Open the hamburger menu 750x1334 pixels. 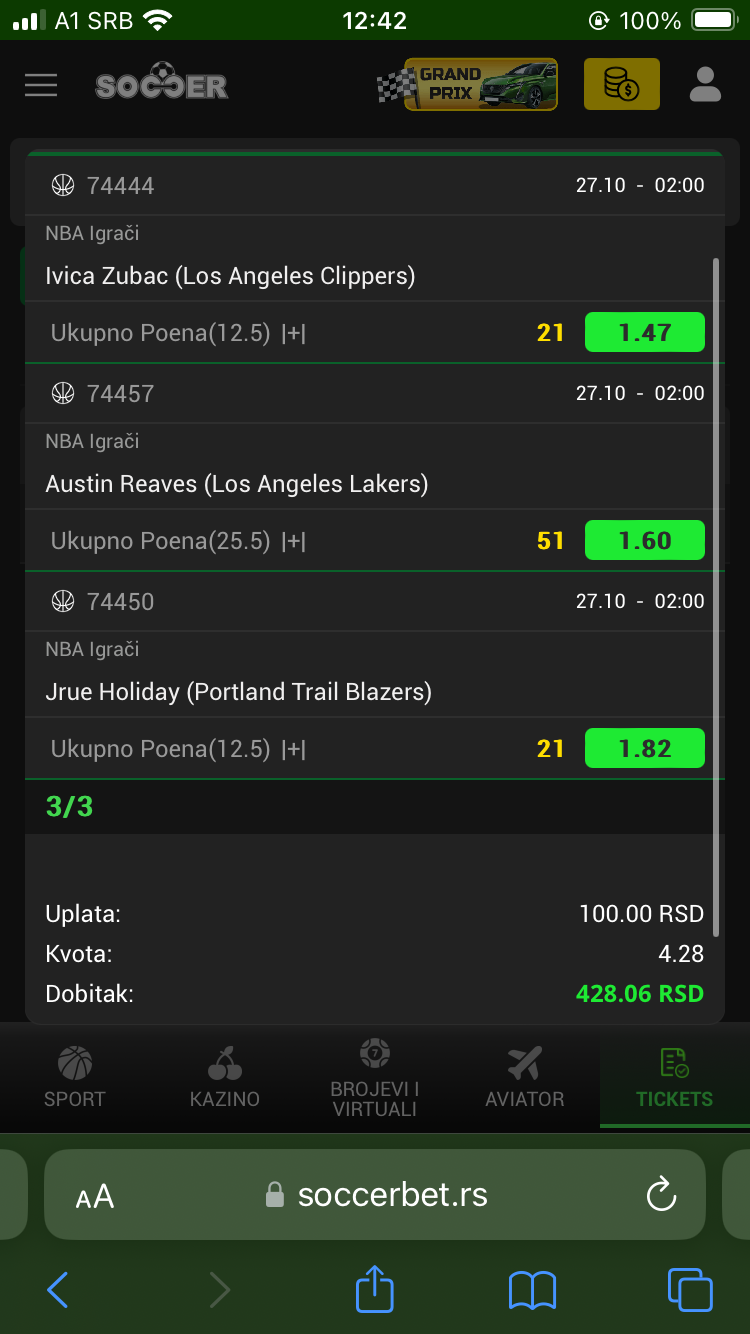click(41, 85)
